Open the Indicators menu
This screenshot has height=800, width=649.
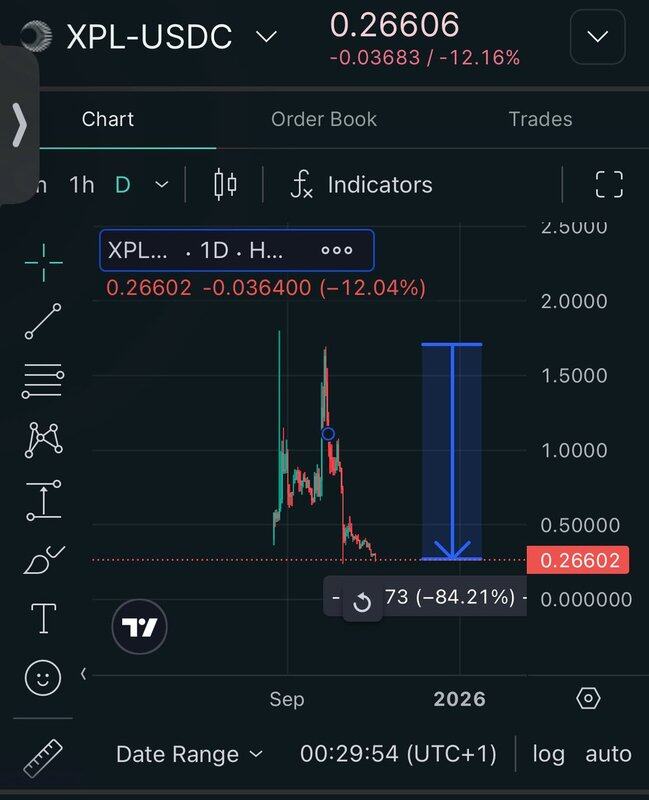click(x=362, y=185)
